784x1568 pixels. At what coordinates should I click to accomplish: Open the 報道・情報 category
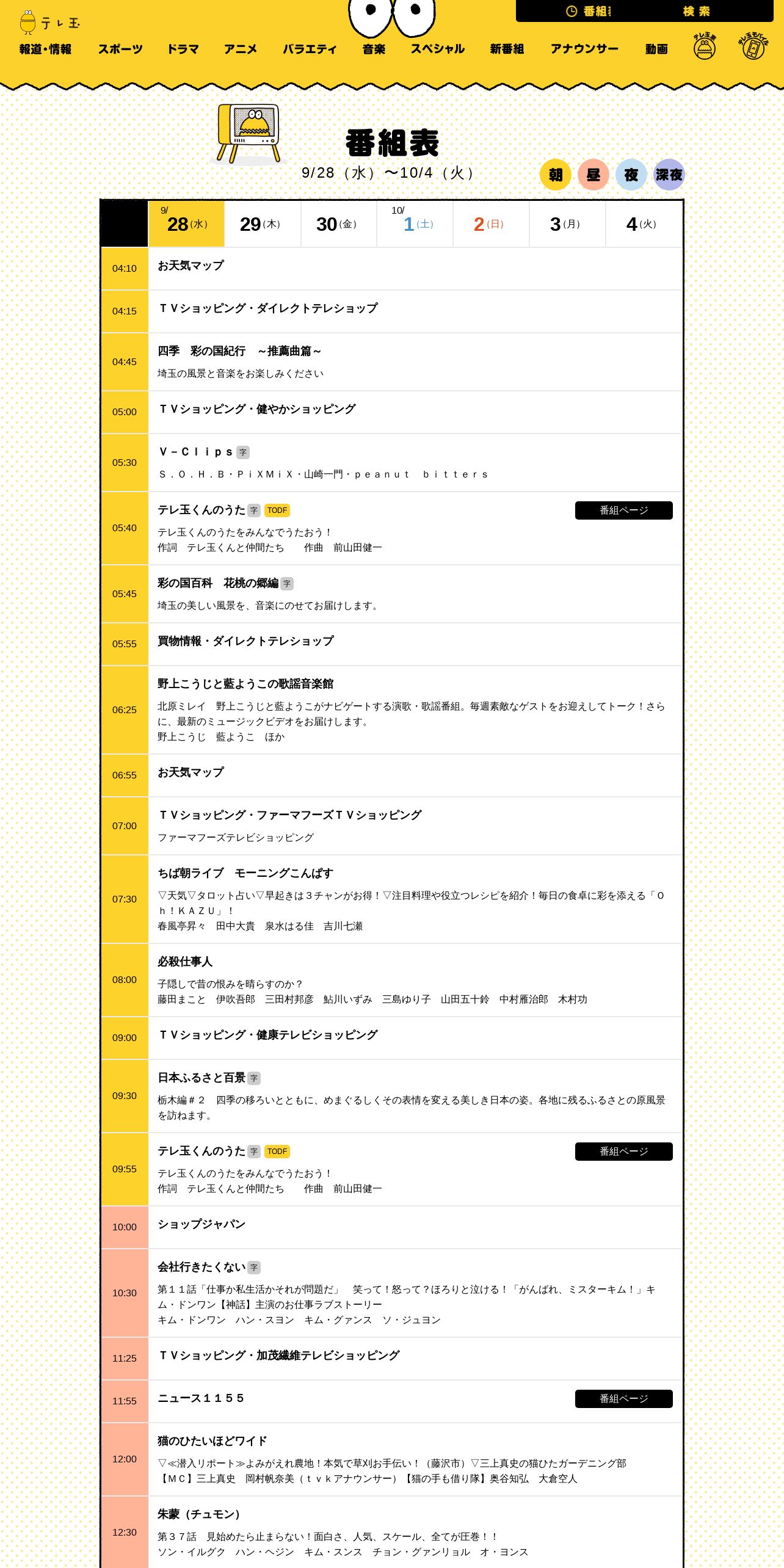[x=45, y=49]
